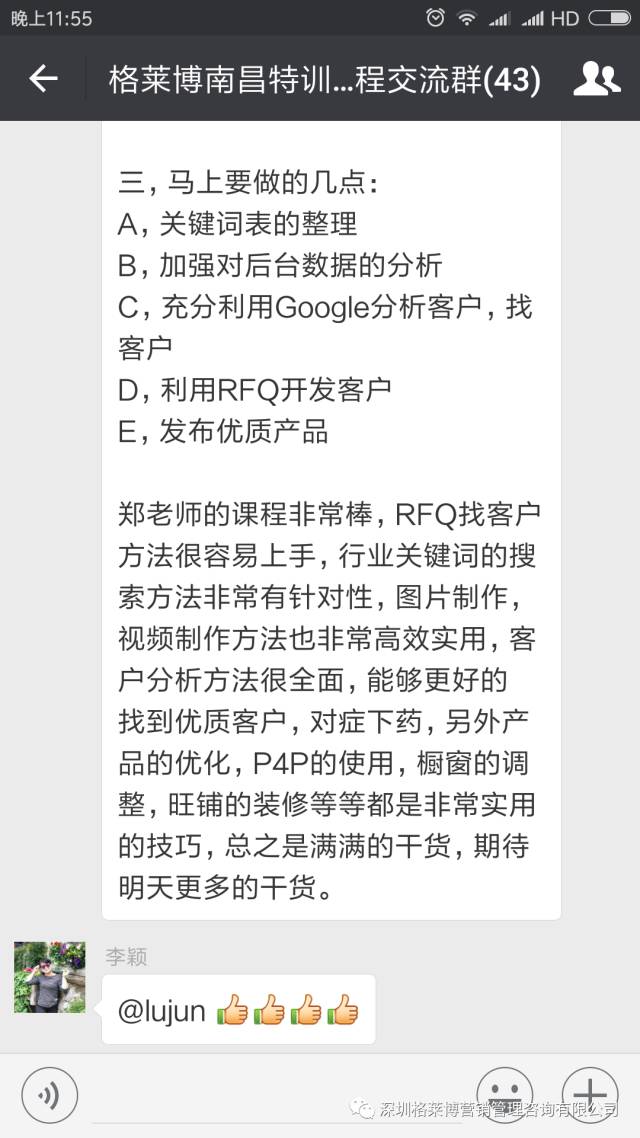Image resolution: width=640 pixels, height=1138 pixels.
Task: Go back from the group chat
Action: pos(43,79)
